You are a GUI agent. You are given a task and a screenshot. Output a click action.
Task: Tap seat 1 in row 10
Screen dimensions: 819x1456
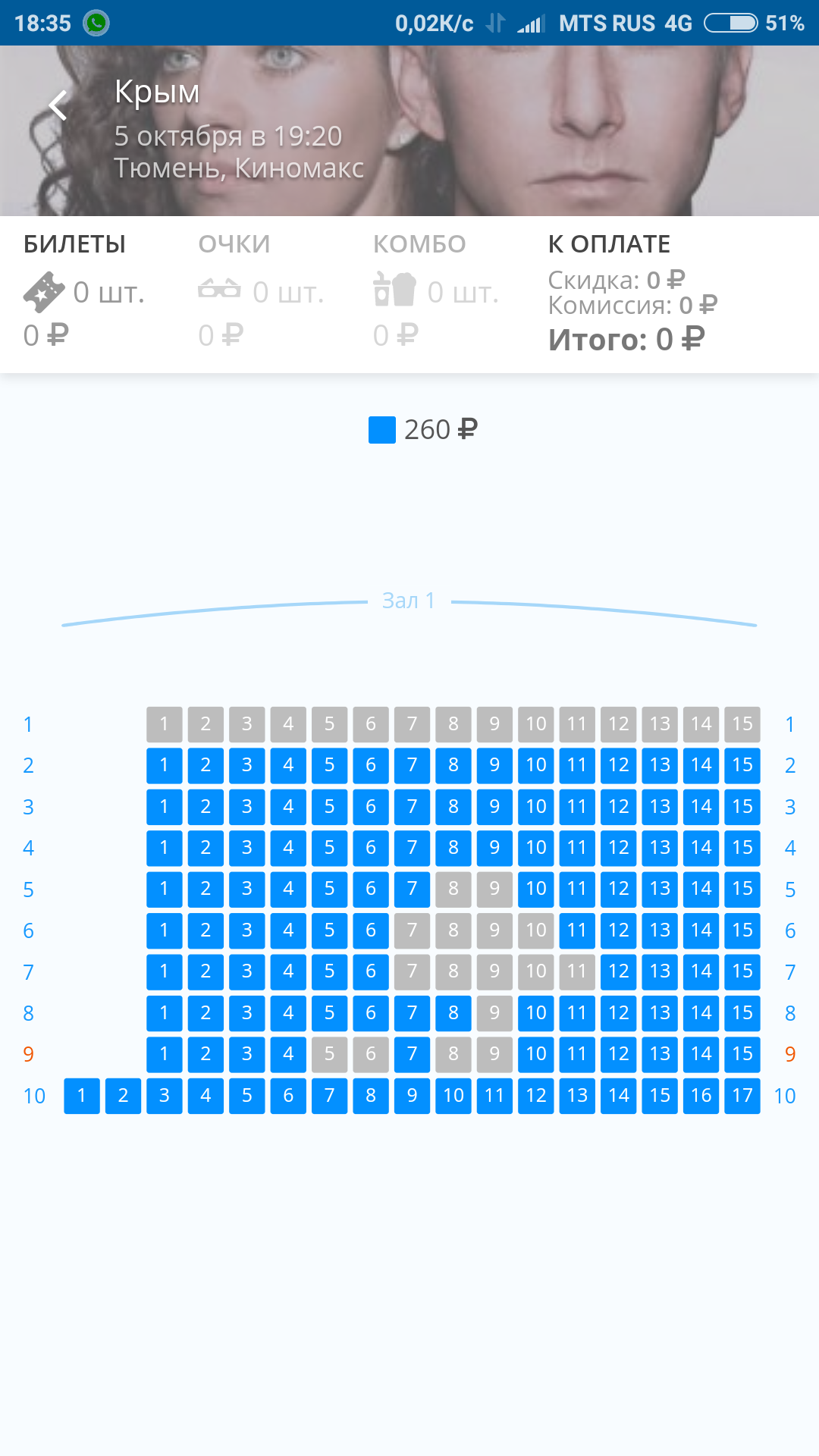pos(82,1096)
